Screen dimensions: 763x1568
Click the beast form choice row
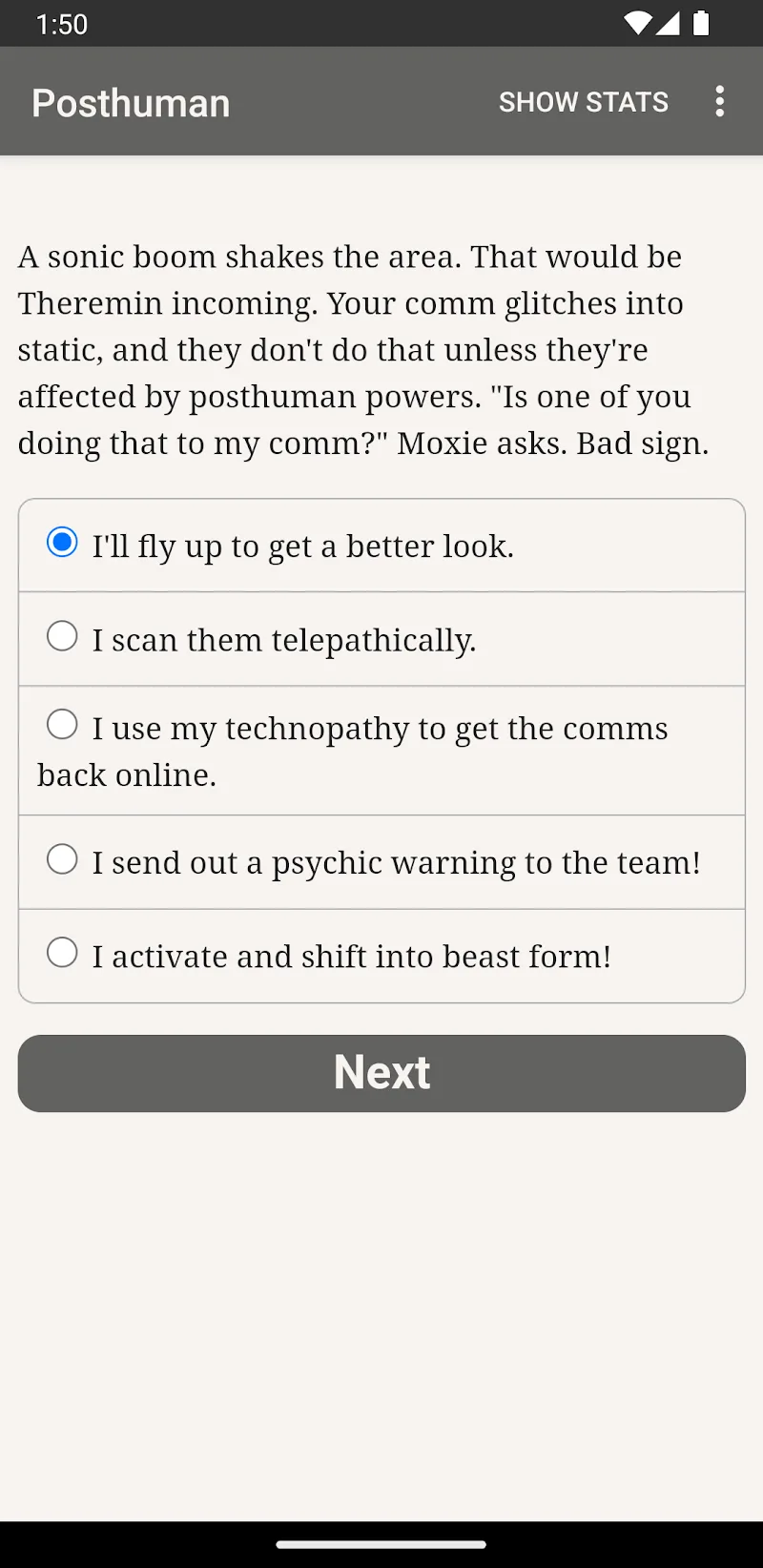[x=381, y=955]
